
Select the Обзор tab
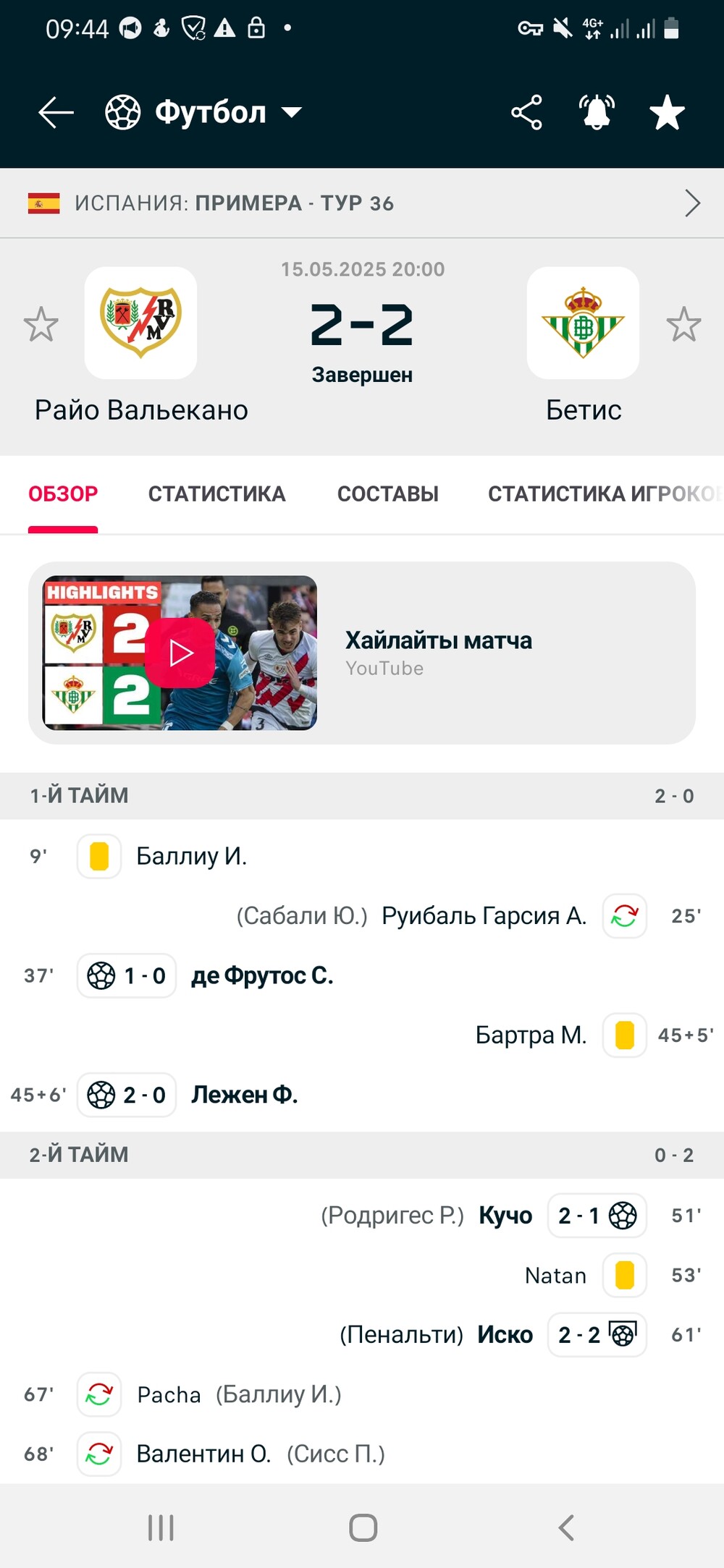pos(63,493)
